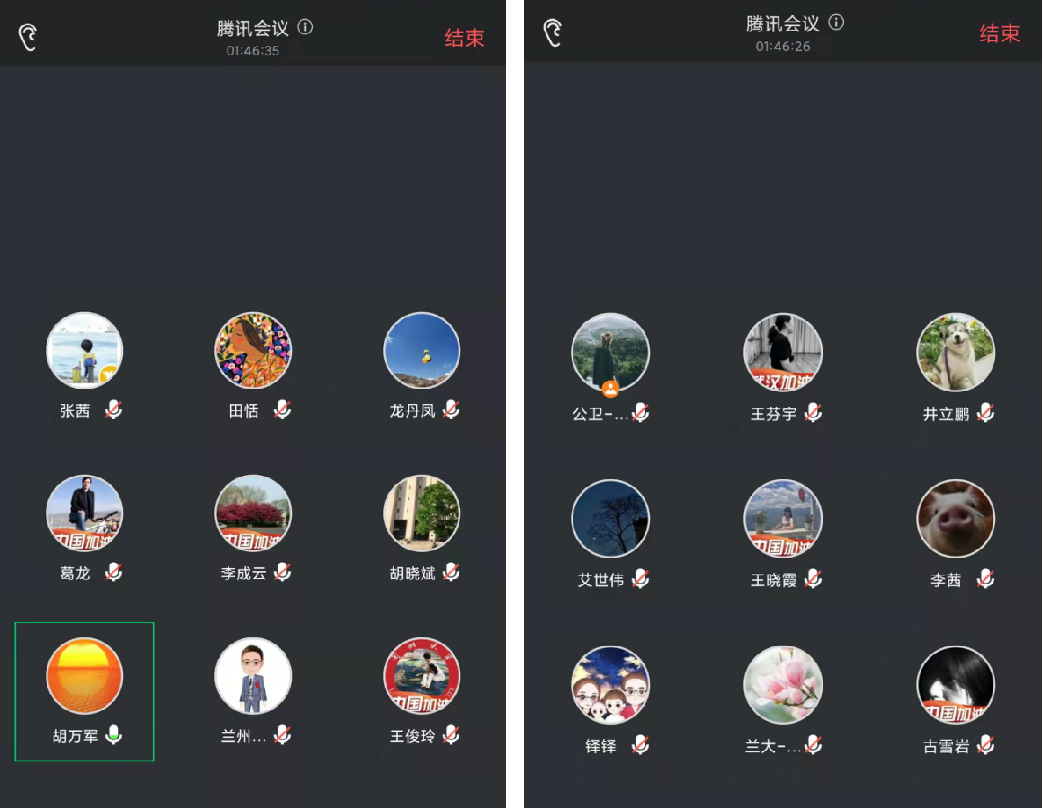Screen dimensions: 1043x809
Task: Tap the speaking participant 胡万军
Action: coord(85,676)
